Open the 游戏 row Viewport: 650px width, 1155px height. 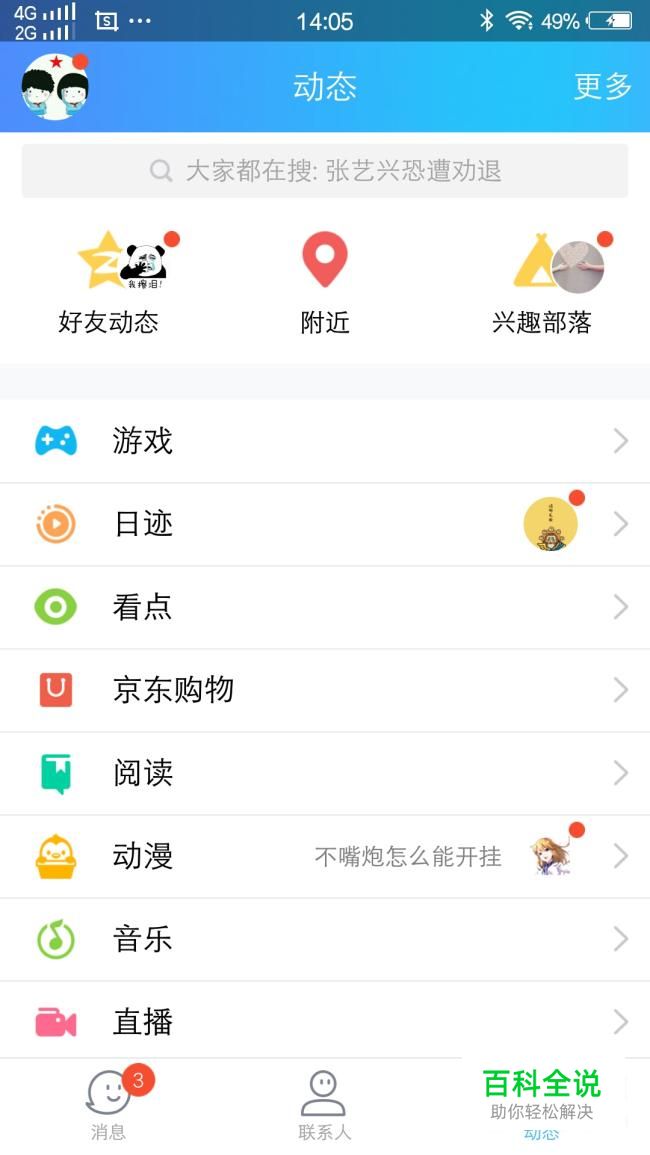[325, 441]
